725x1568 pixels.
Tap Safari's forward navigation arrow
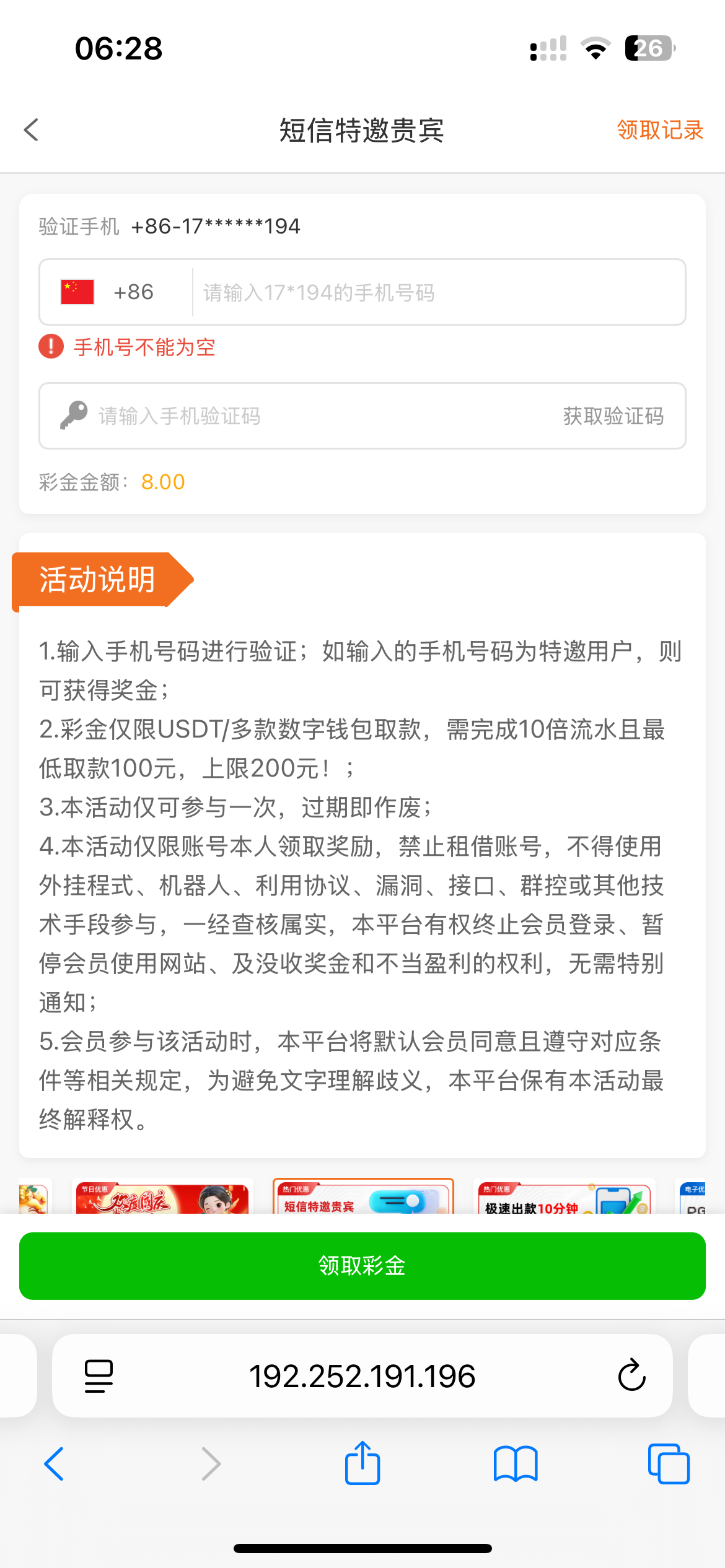[x=211, y=1464]
